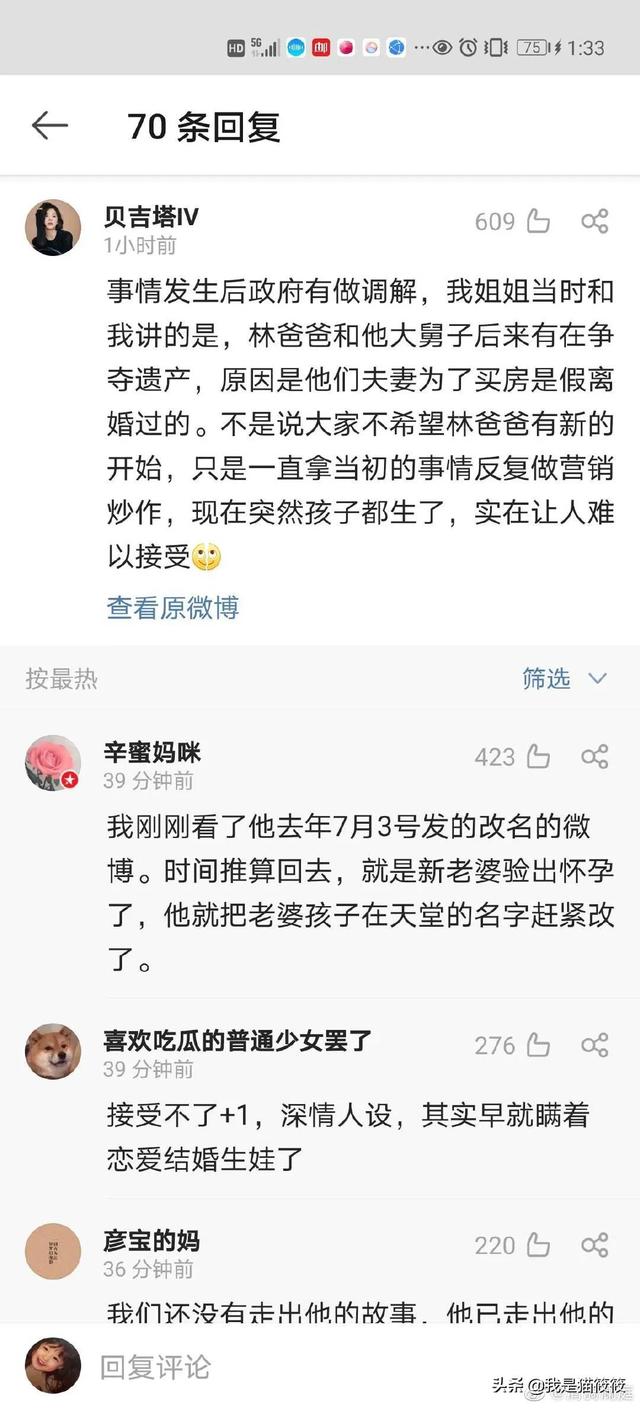Share 喜欢吃瓜的普通少女罢了's reply

[x=595, y=1045]
